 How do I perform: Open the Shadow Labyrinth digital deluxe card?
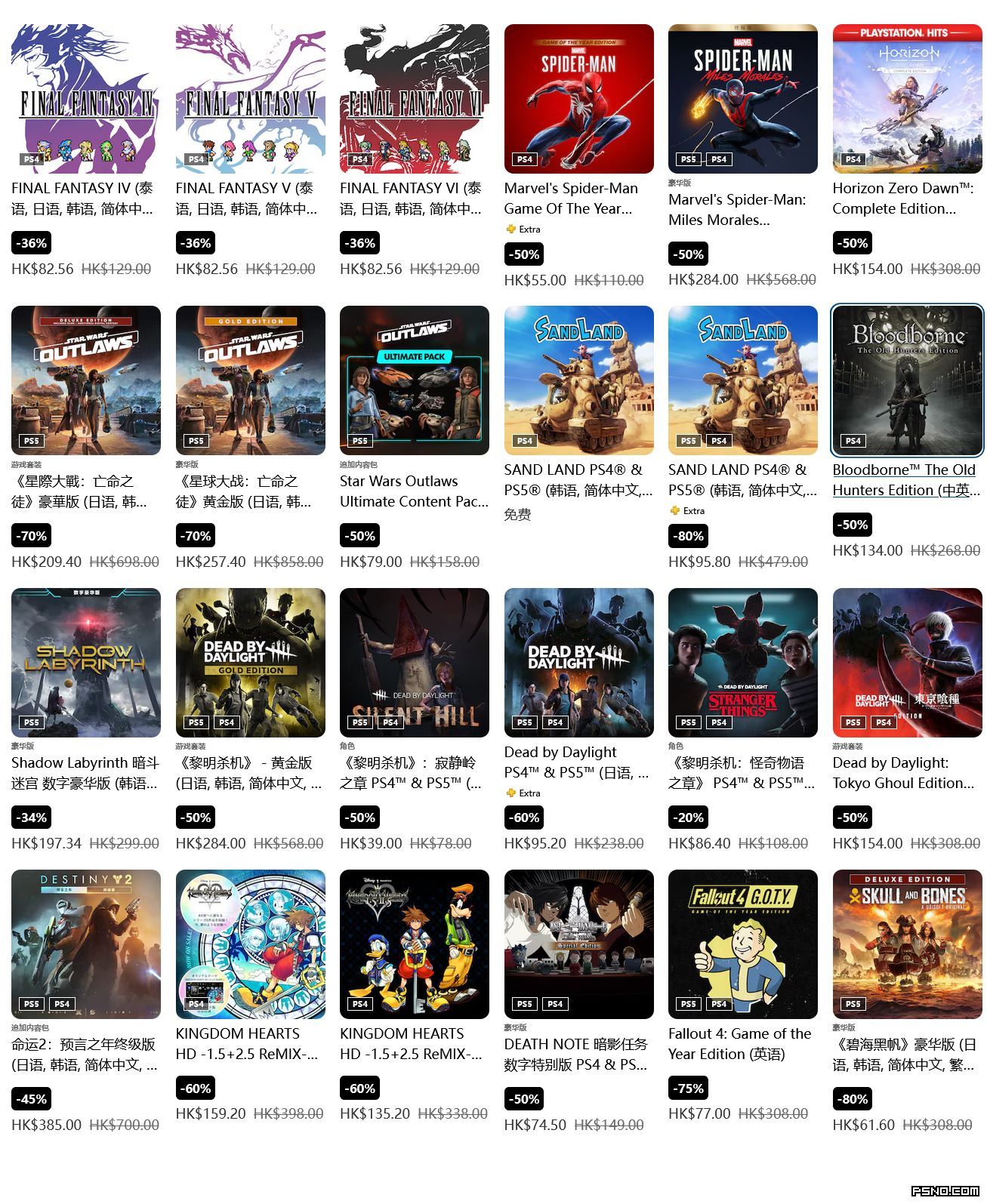pyautogui.click(x=85, y=662)
